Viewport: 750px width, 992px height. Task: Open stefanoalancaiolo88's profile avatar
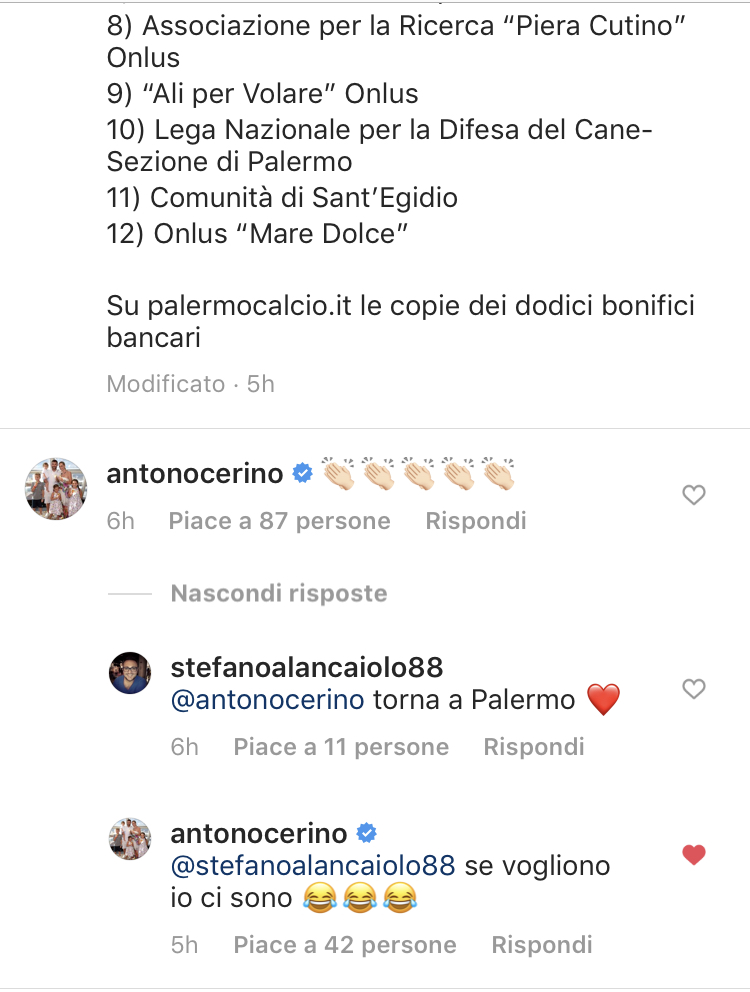129,673
